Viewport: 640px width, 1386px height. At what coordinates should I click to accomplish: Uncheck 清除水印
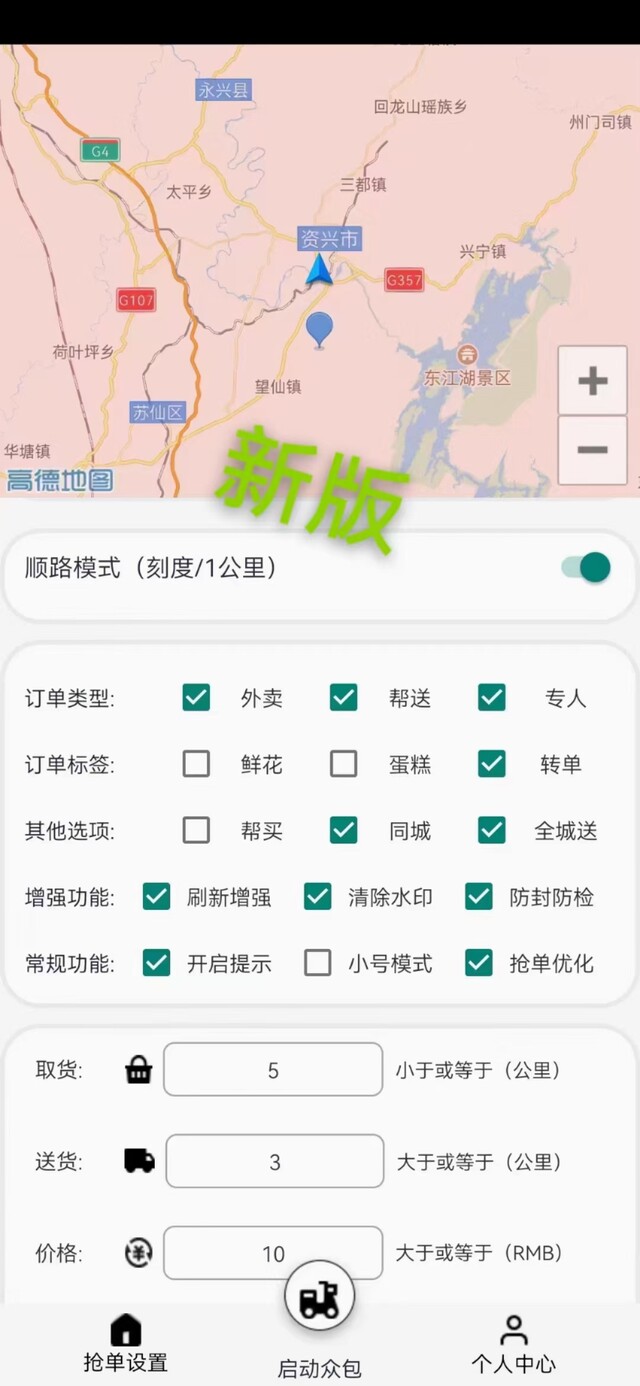pyautogui.click(x=318, y=896)
